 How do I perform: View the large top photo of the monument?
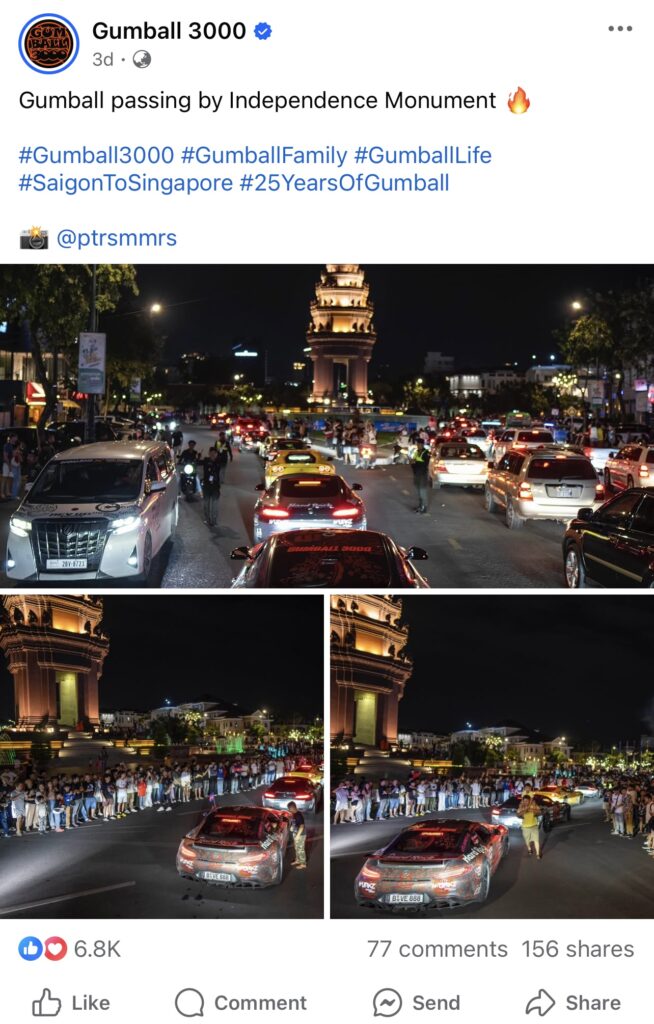327,425
